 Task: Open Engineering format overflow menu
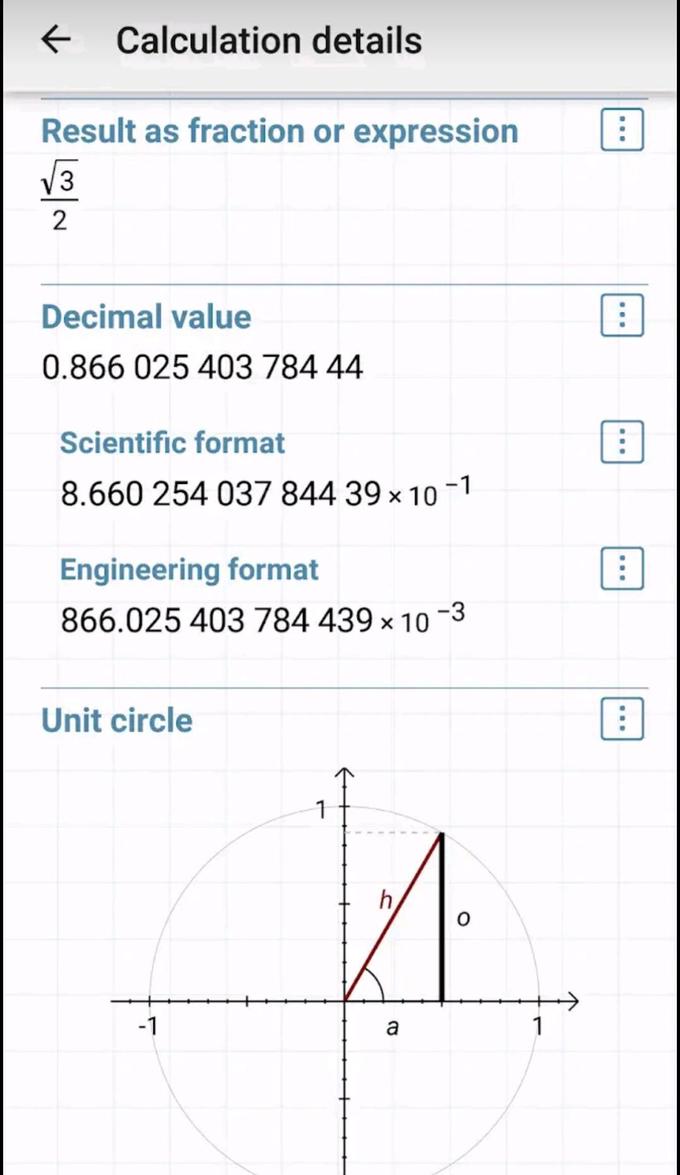(622, 569)
